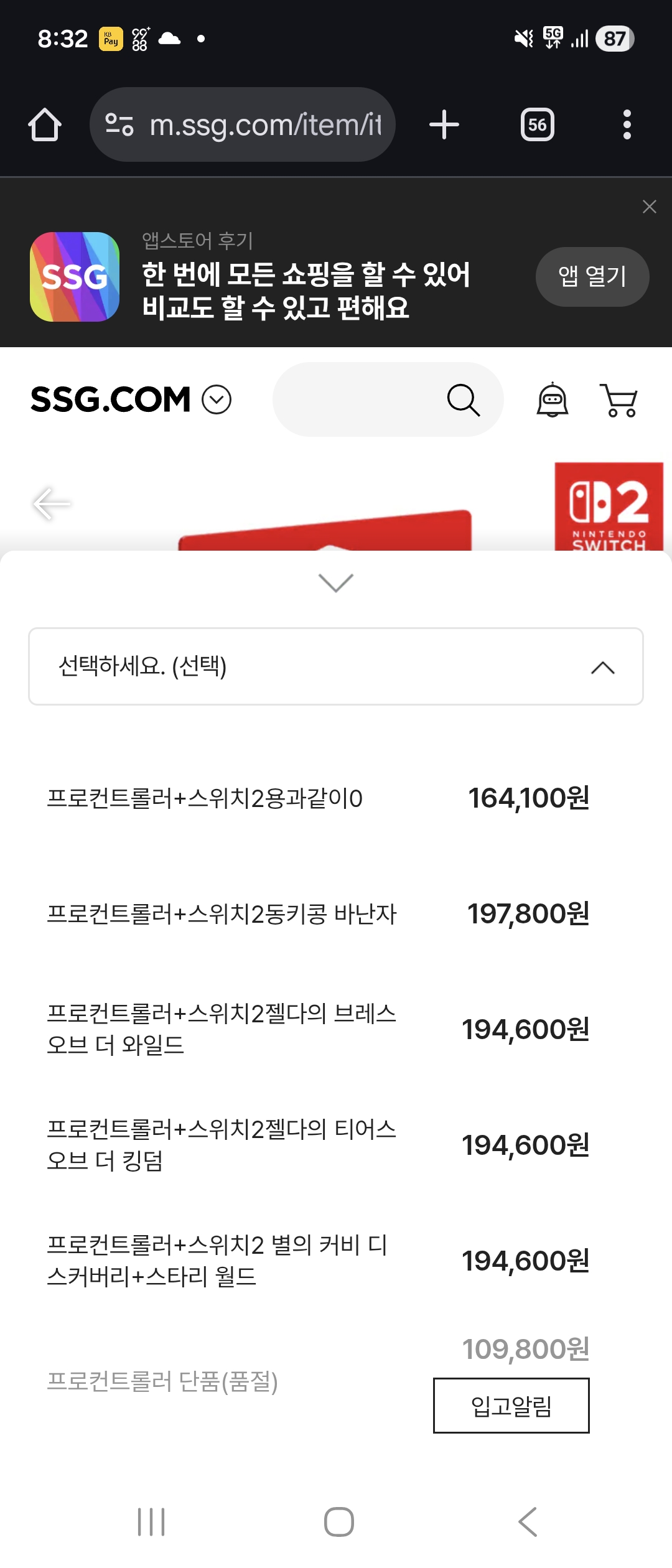Dismiss the SSG app banner
The image size is (672, 1568).
point(649,207)
